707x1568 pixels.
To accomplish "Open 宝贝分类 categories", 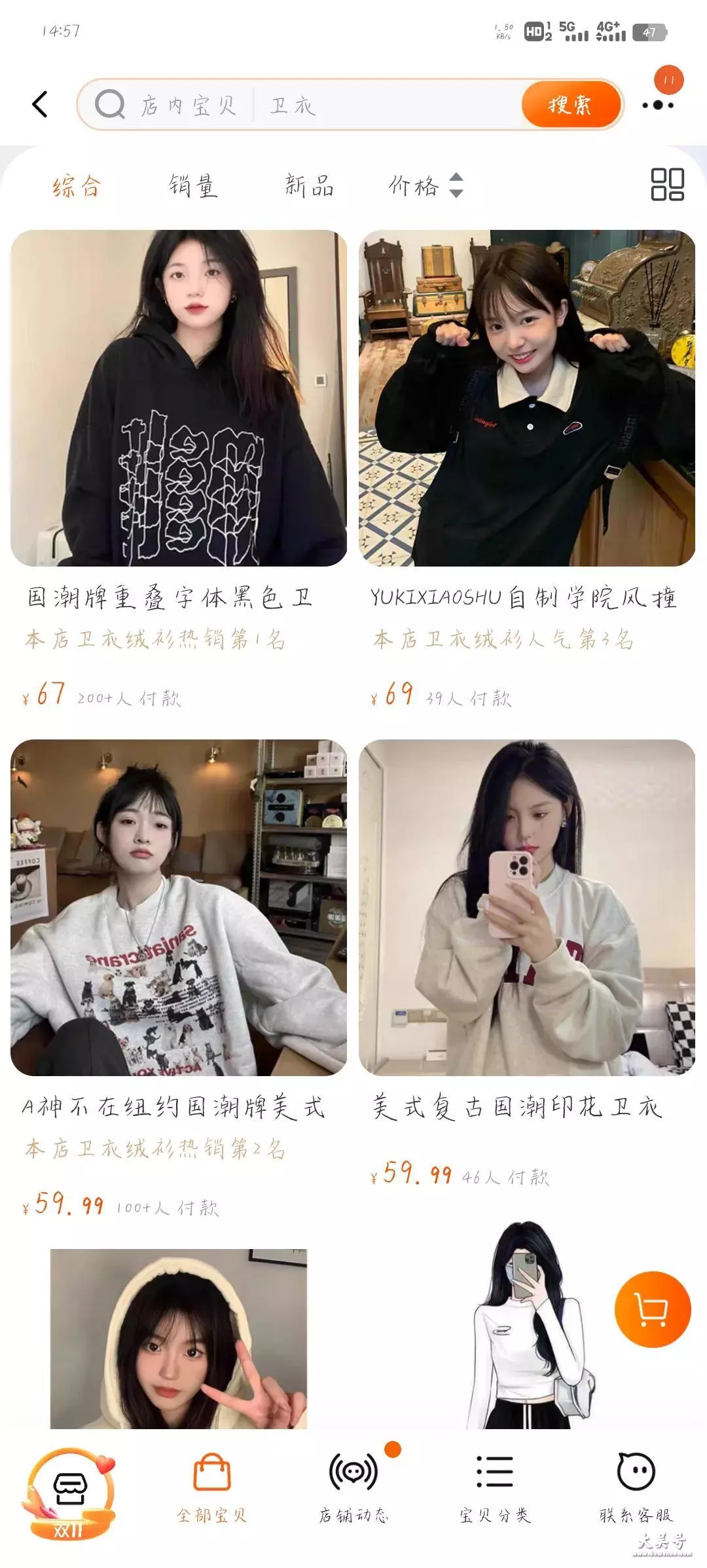I will 495,1489.
